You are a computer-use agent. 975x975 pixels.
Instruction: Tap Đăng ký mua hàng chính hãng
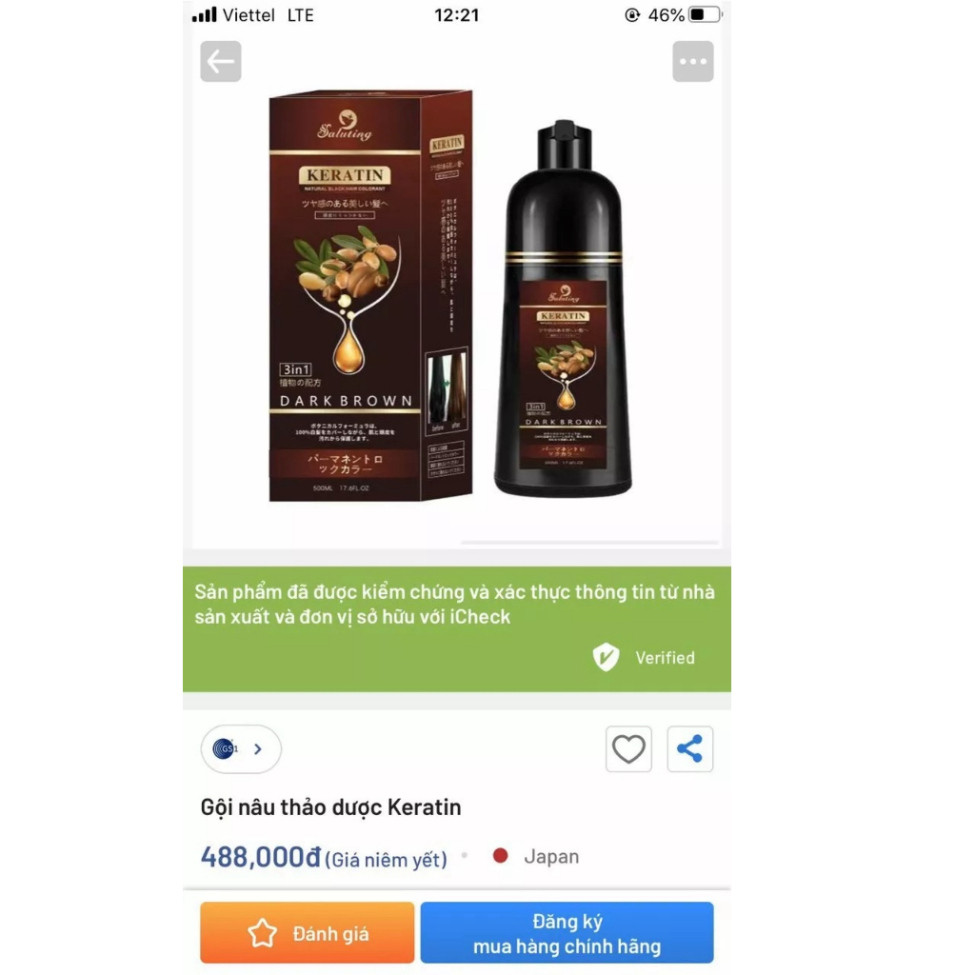(566, 933)
